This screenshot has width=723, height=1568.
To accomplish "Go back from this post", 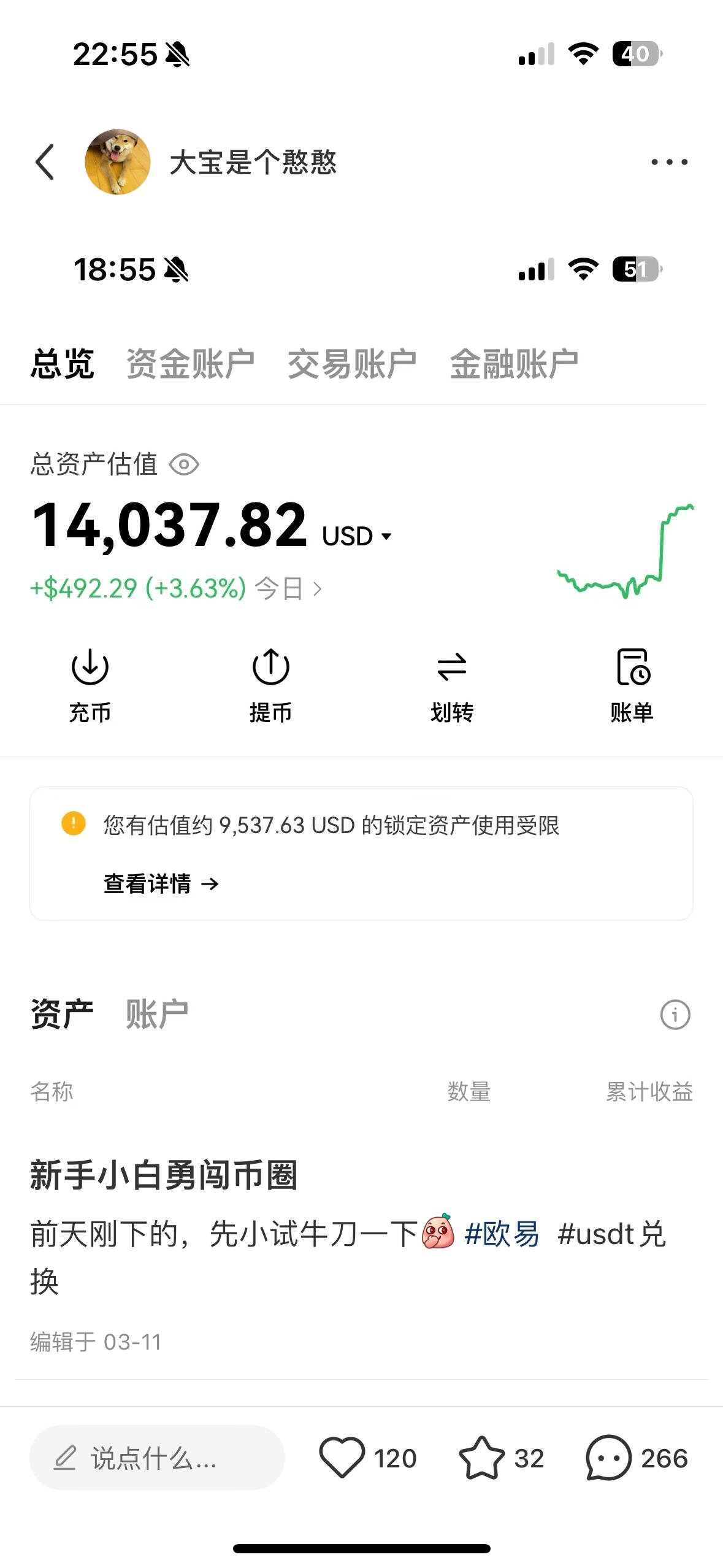I will click(x=45, y=163).
